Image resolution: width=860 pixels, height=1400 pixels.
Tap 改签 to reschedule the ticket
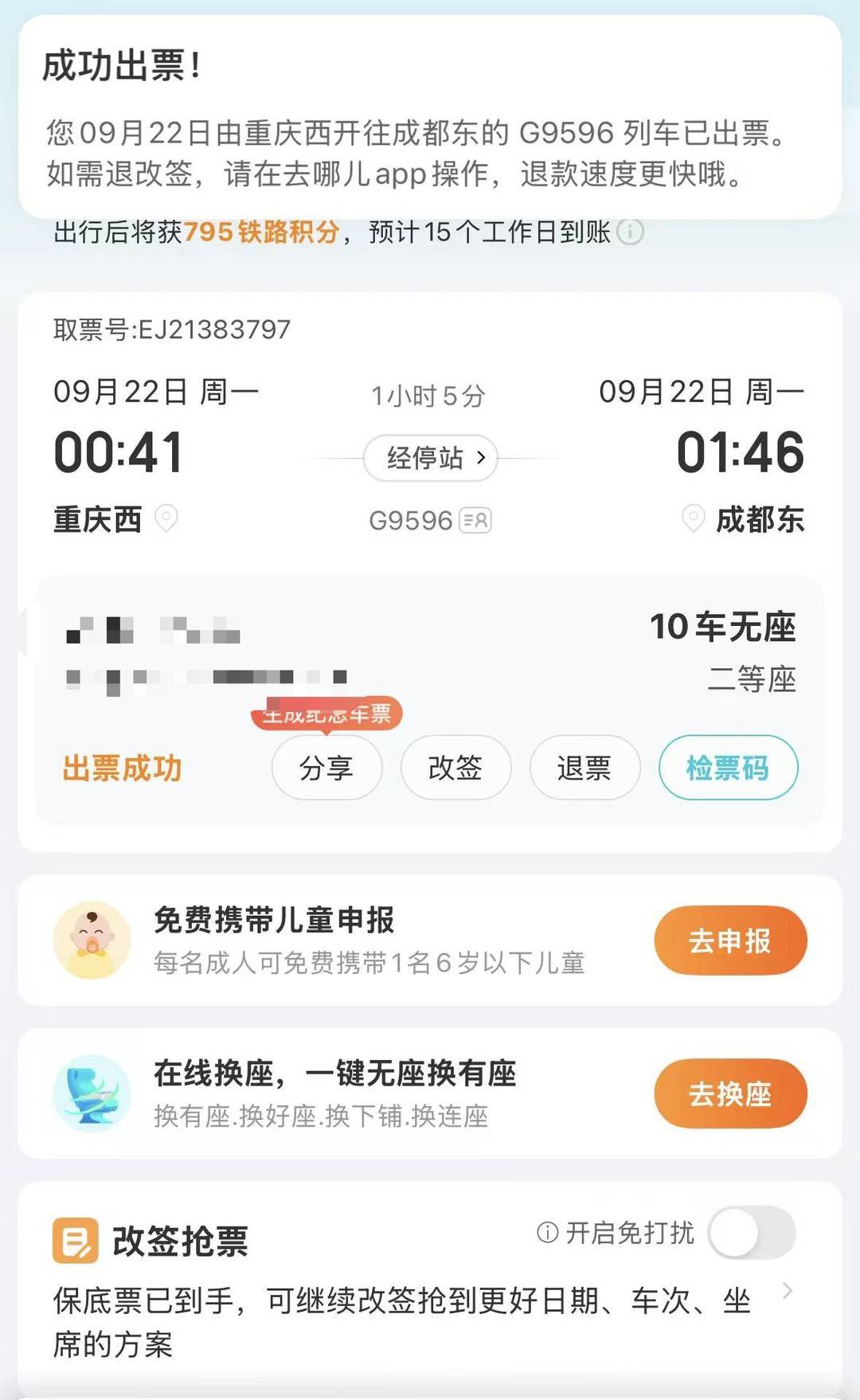455,768
